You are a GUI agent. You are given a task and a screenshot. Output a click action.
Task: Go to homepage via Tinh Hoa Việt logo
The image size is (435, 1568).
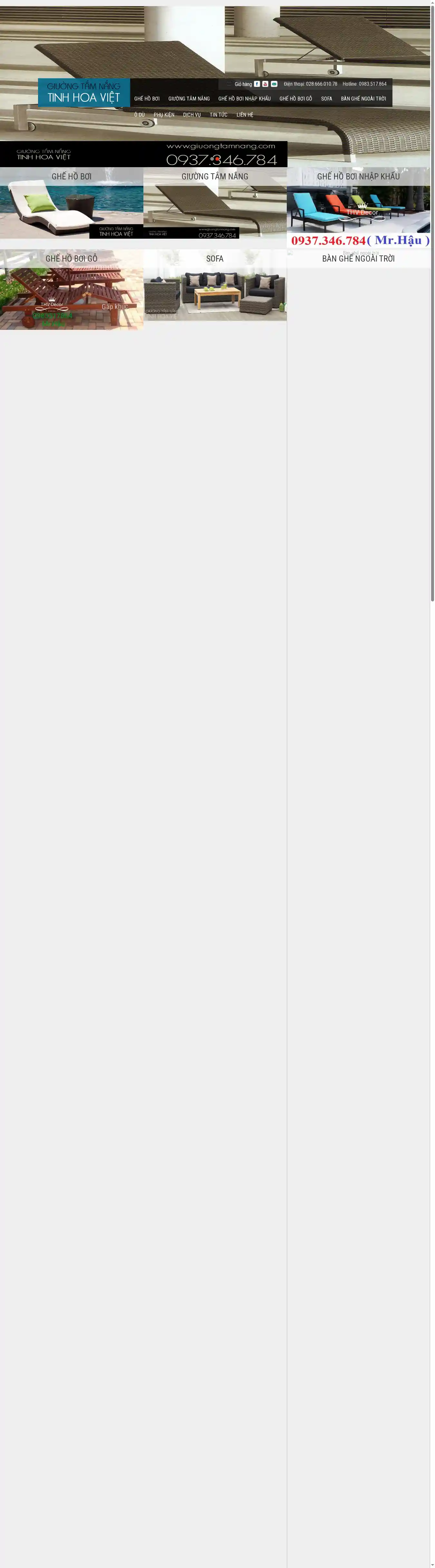pyautogui.click(x=84, y=92)
